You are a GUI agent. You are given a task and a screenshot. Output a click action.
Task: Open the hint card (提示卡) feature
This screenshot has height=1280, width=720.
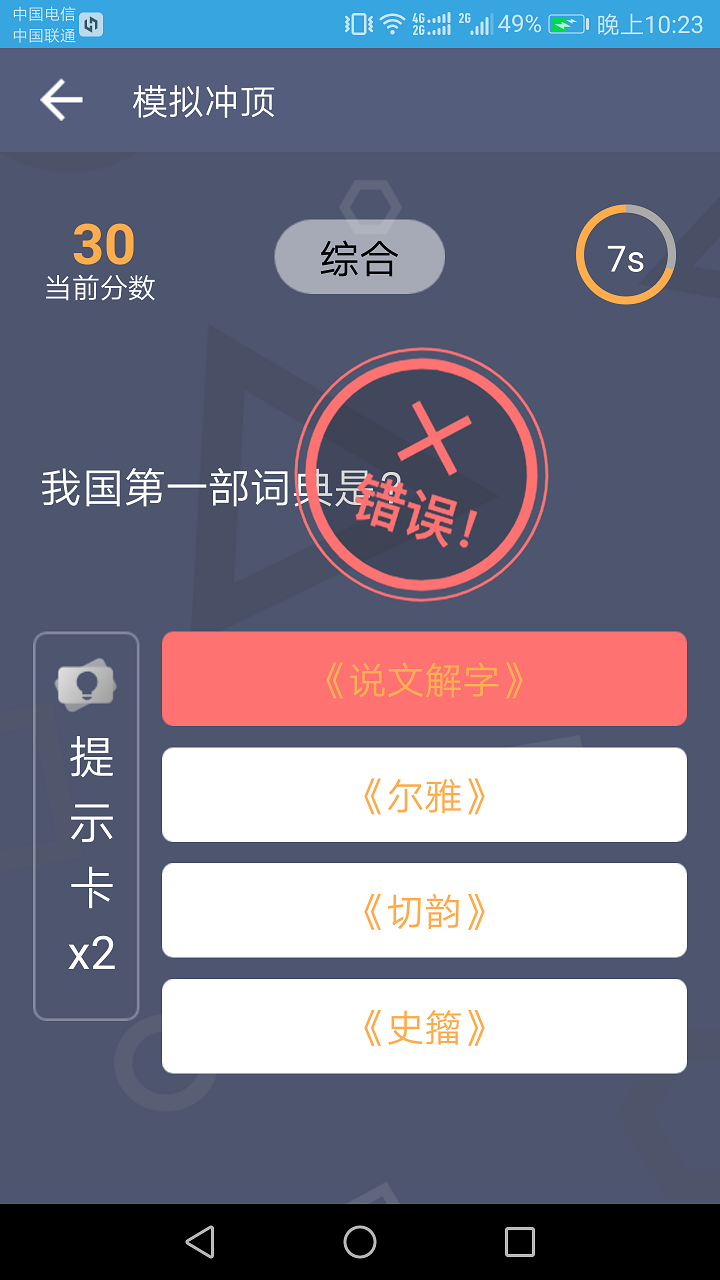coord(86,825)
